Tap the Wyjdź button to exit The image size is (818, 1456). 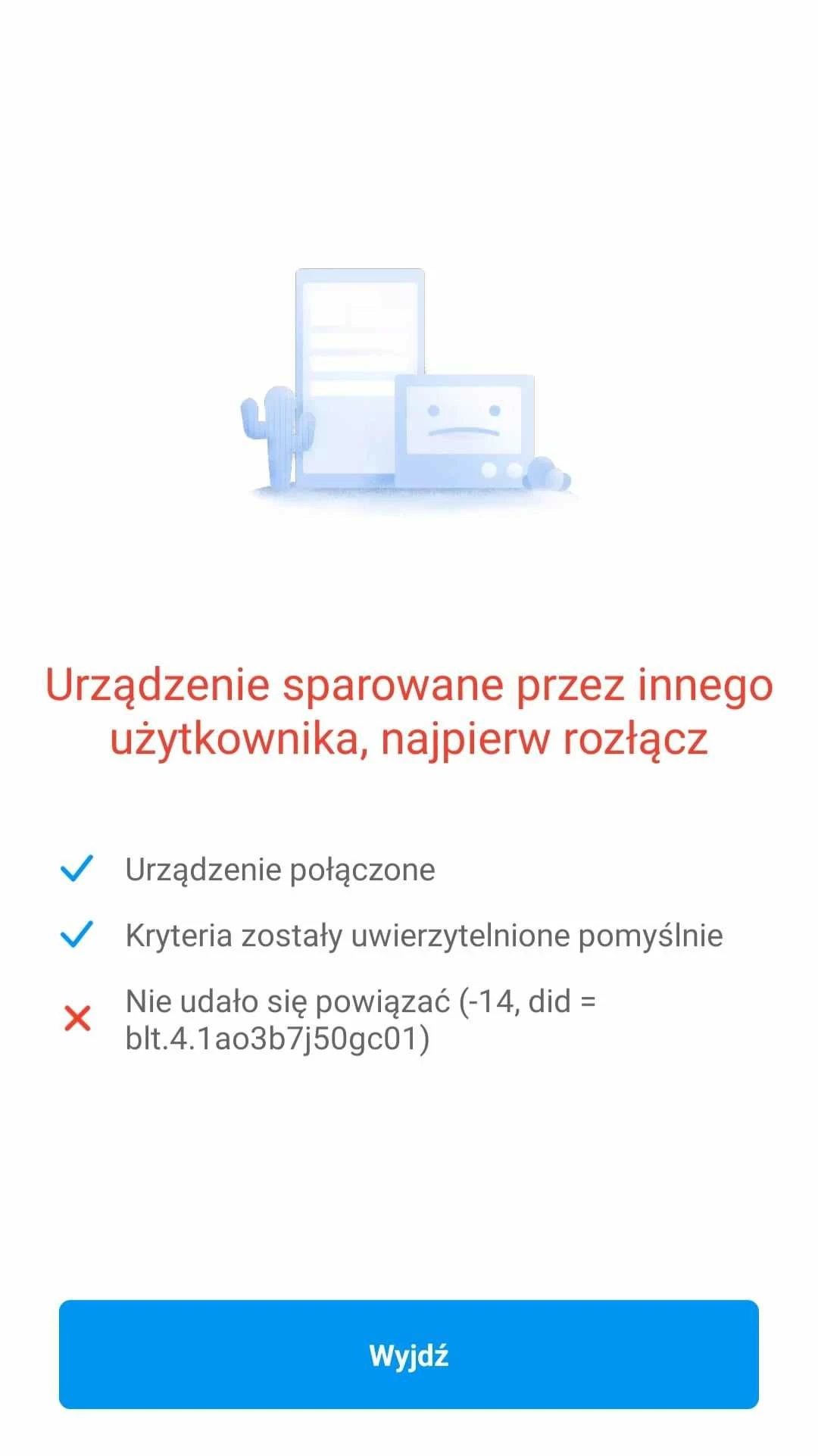pos(409,1355)
